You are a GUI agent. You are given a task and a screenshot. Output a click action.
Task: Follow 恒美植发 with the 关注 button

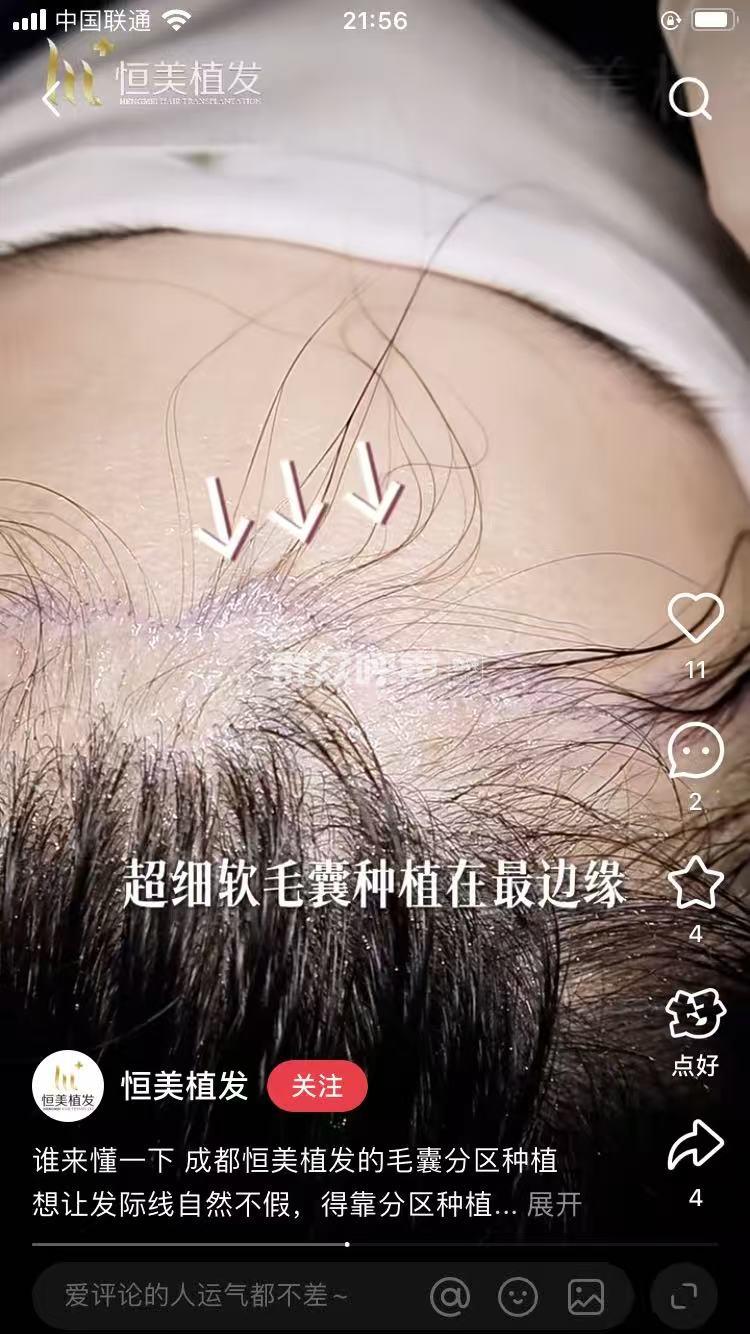[317, 1087]
